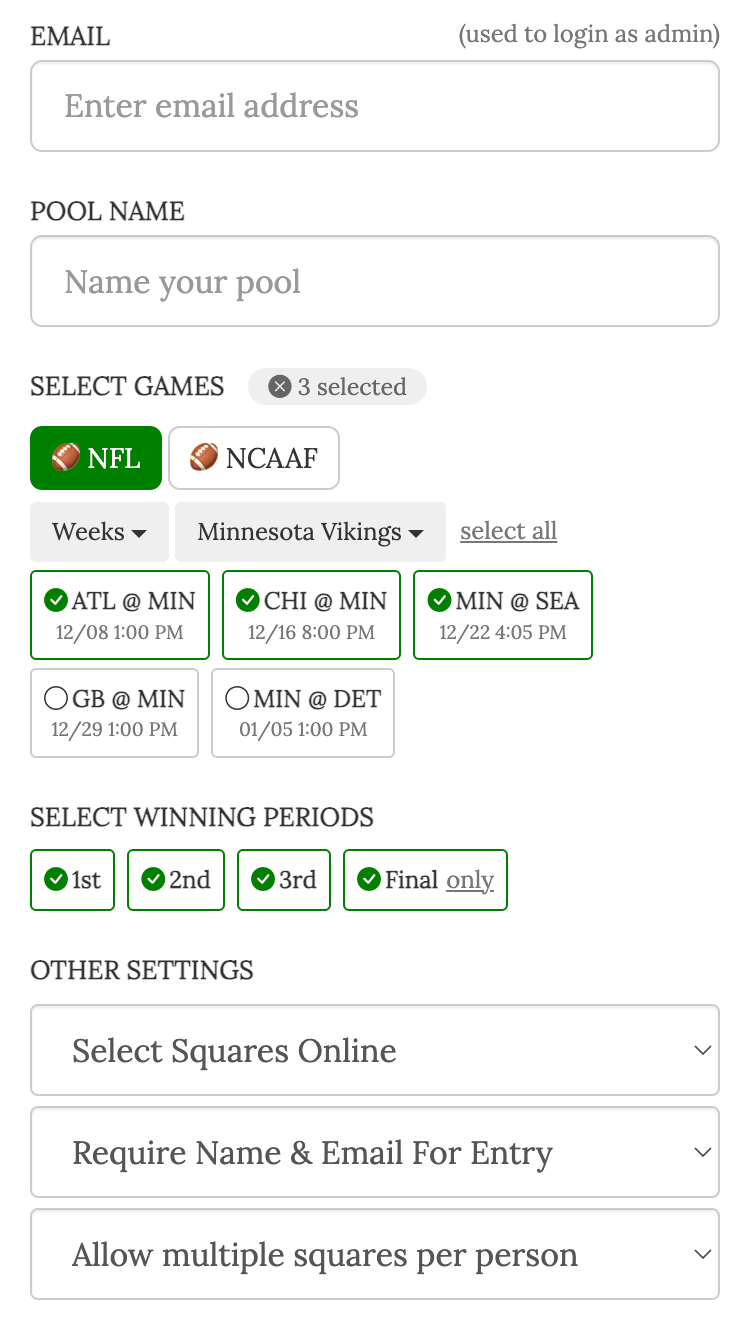Select the MIN @ DET game on 01/05
The width and height of the screenshot is (750, 1334).
coord(302,712)
